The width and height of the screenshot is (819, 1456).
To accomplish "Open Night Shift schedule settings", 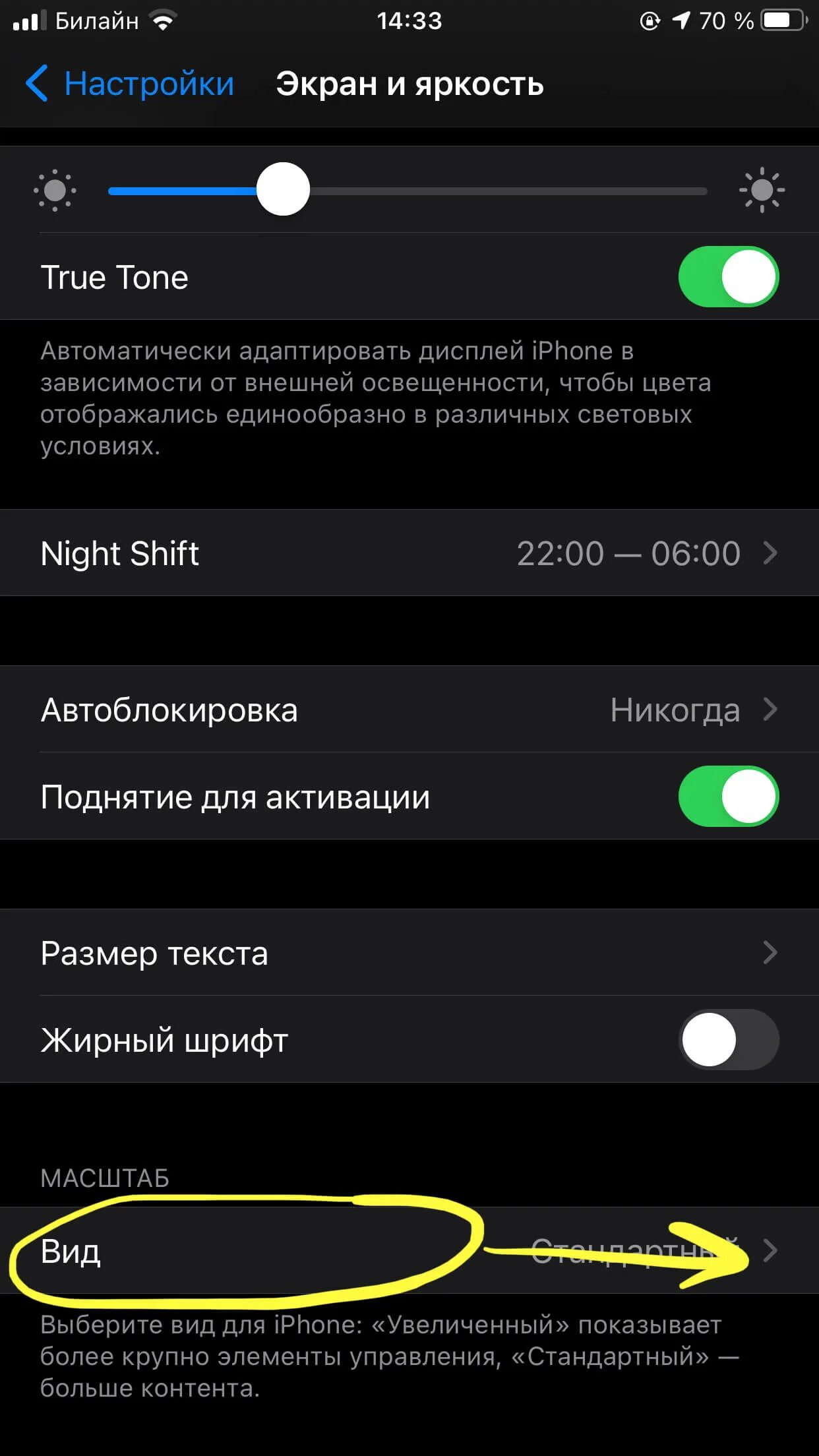I will 409,553.
